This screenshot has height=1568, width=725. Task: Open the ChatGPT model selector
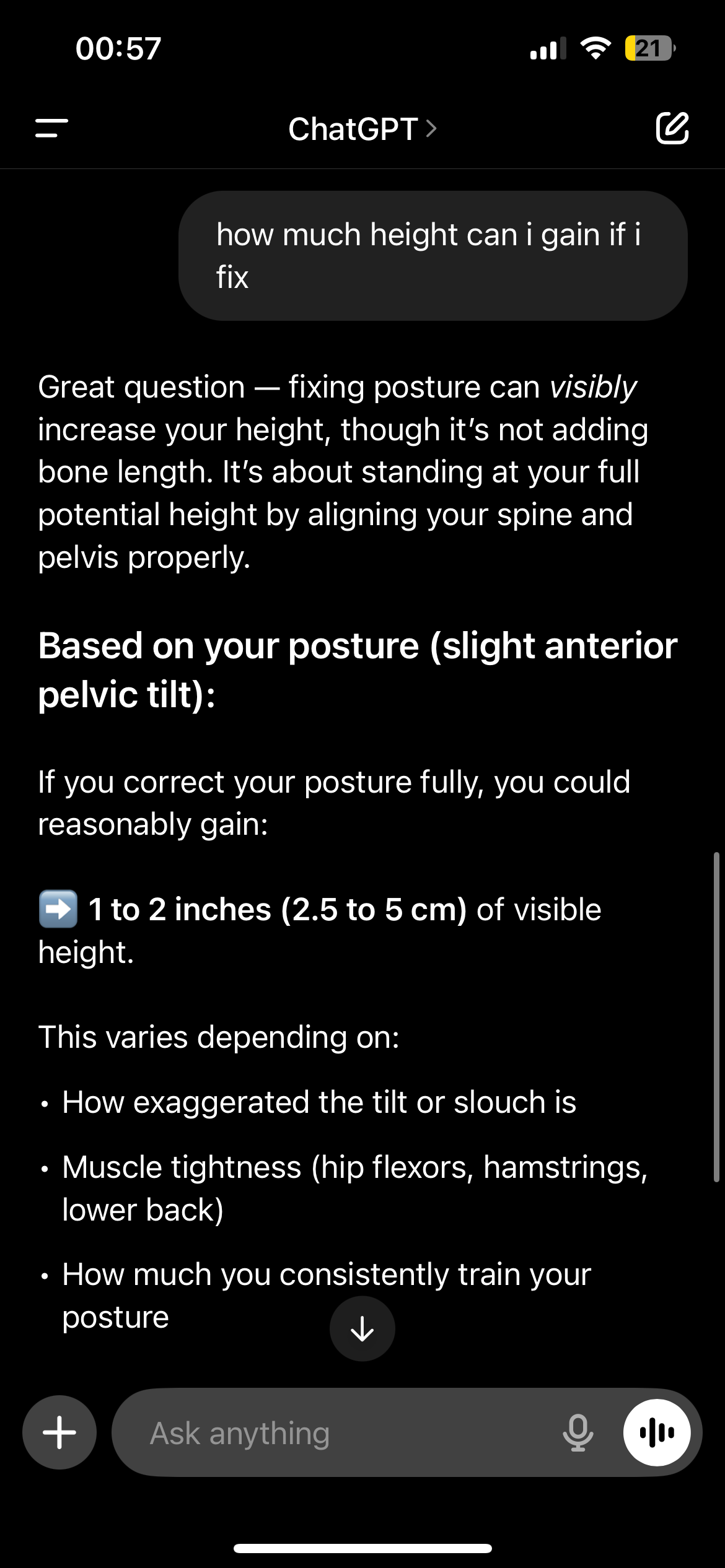coord(362,129)
